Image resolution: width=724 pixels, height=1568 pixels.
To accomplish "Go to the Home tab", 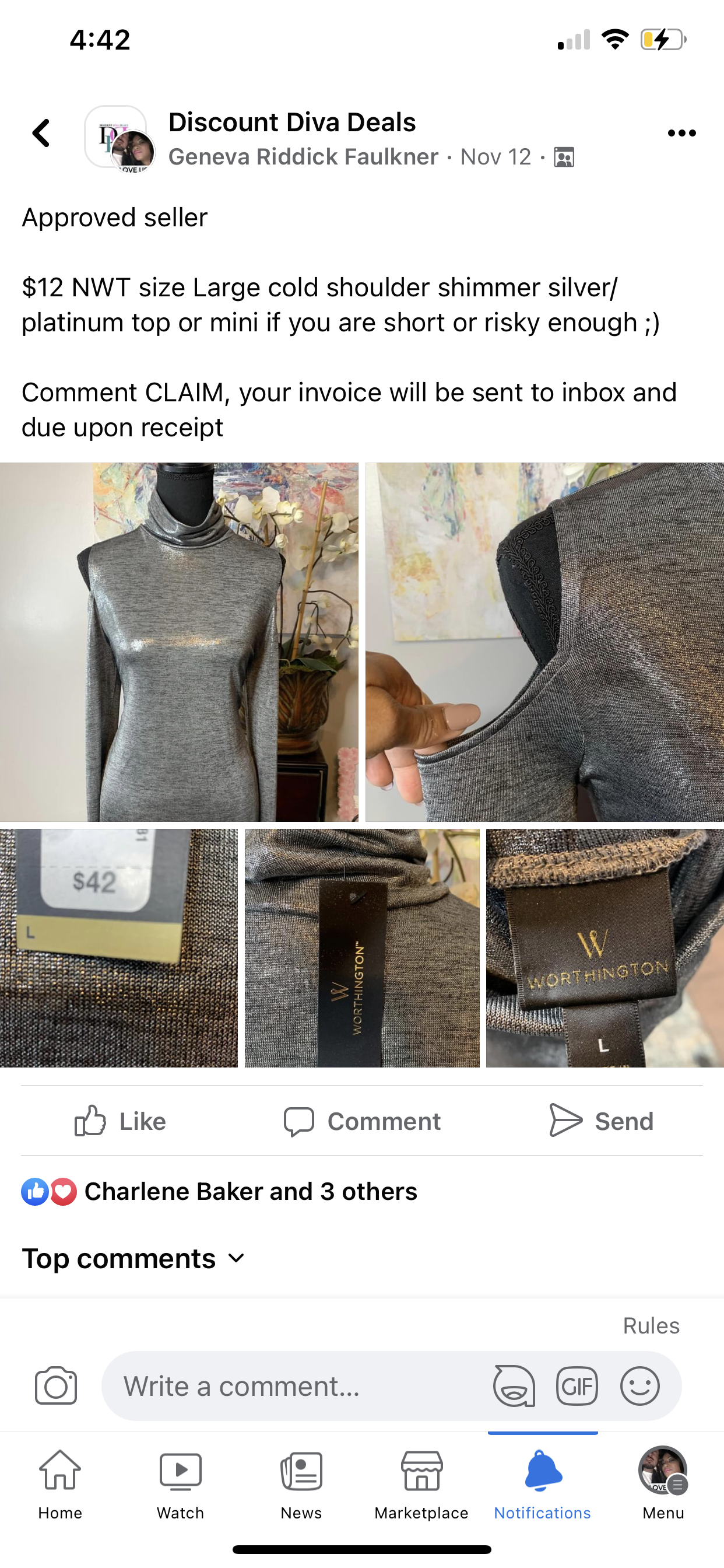I will click(60, 1485).
